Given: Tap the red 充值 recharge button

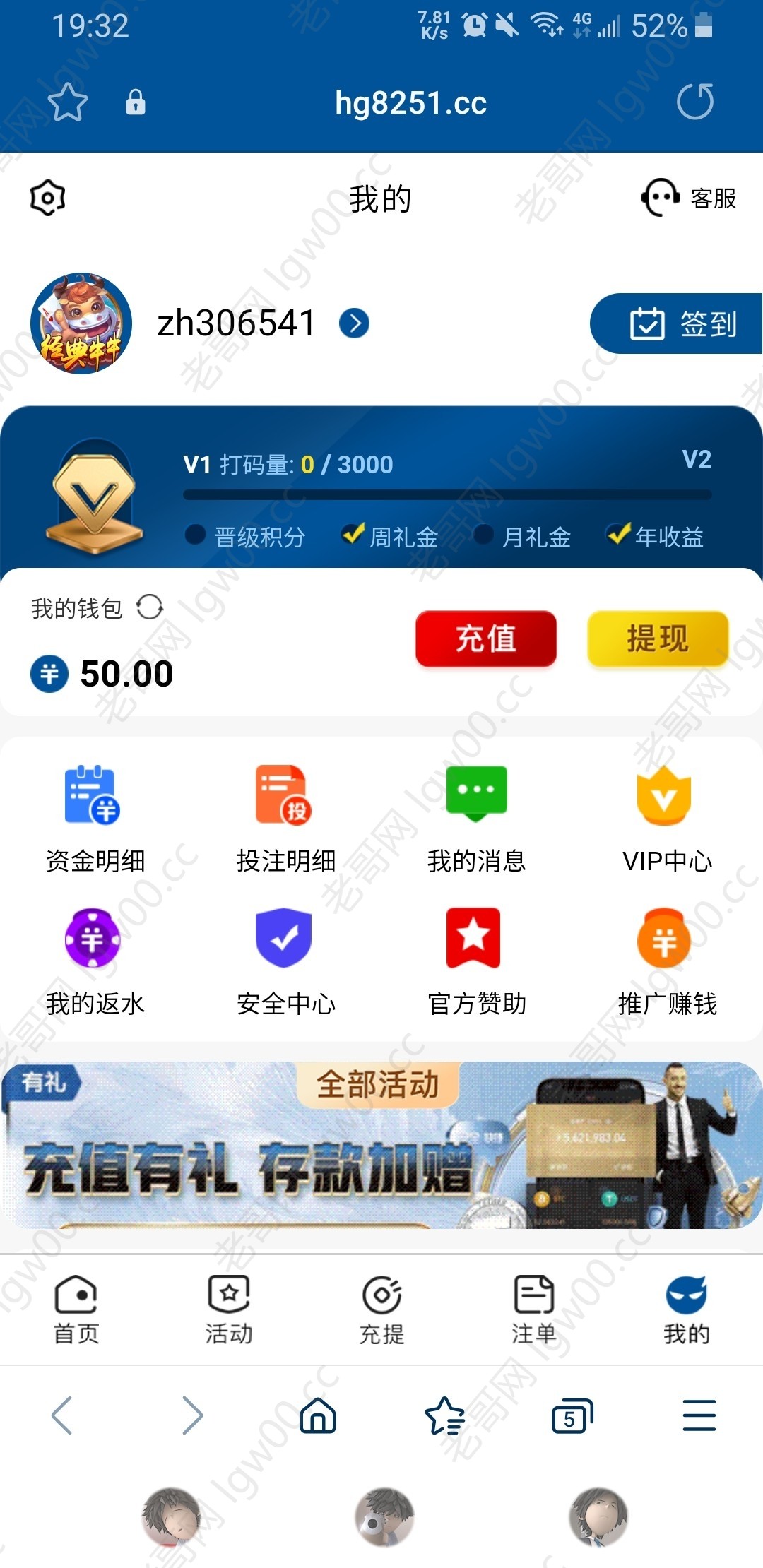Looking at the screenshot, I should coord(486,639).
